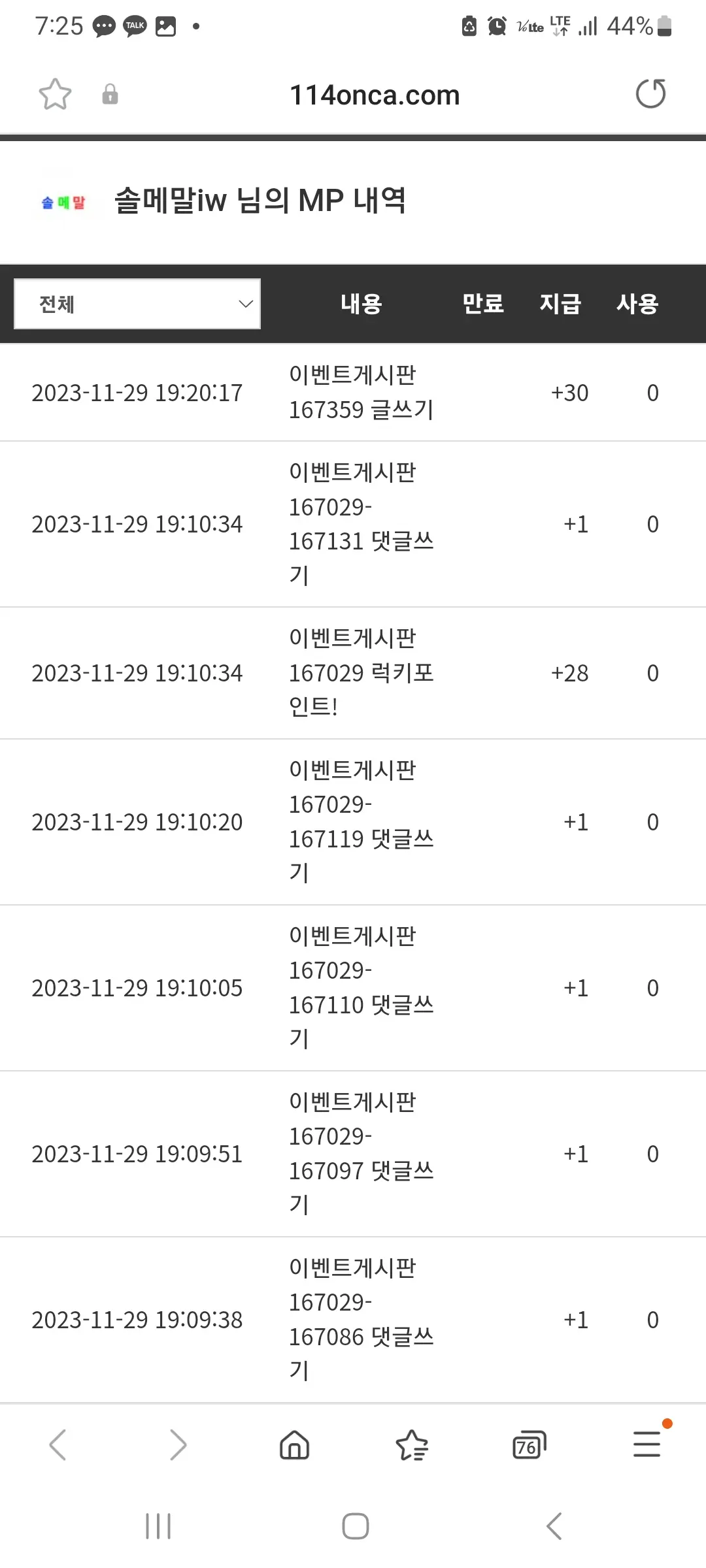Open the 전체 filter dropdown
The image size is (706, 1568).
click(x=137, y=304)
